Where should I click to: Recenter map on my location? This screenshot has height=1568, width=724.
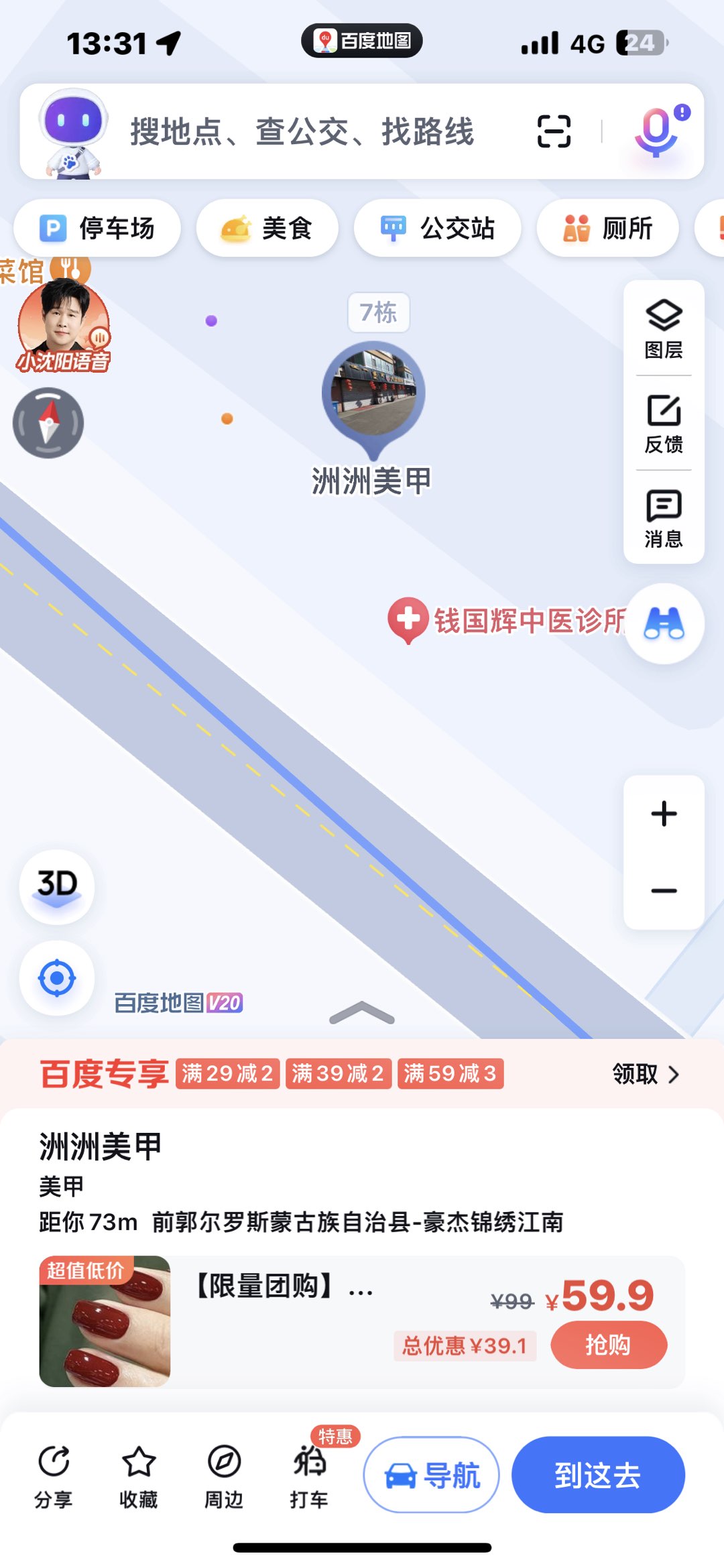coord(57,978)
